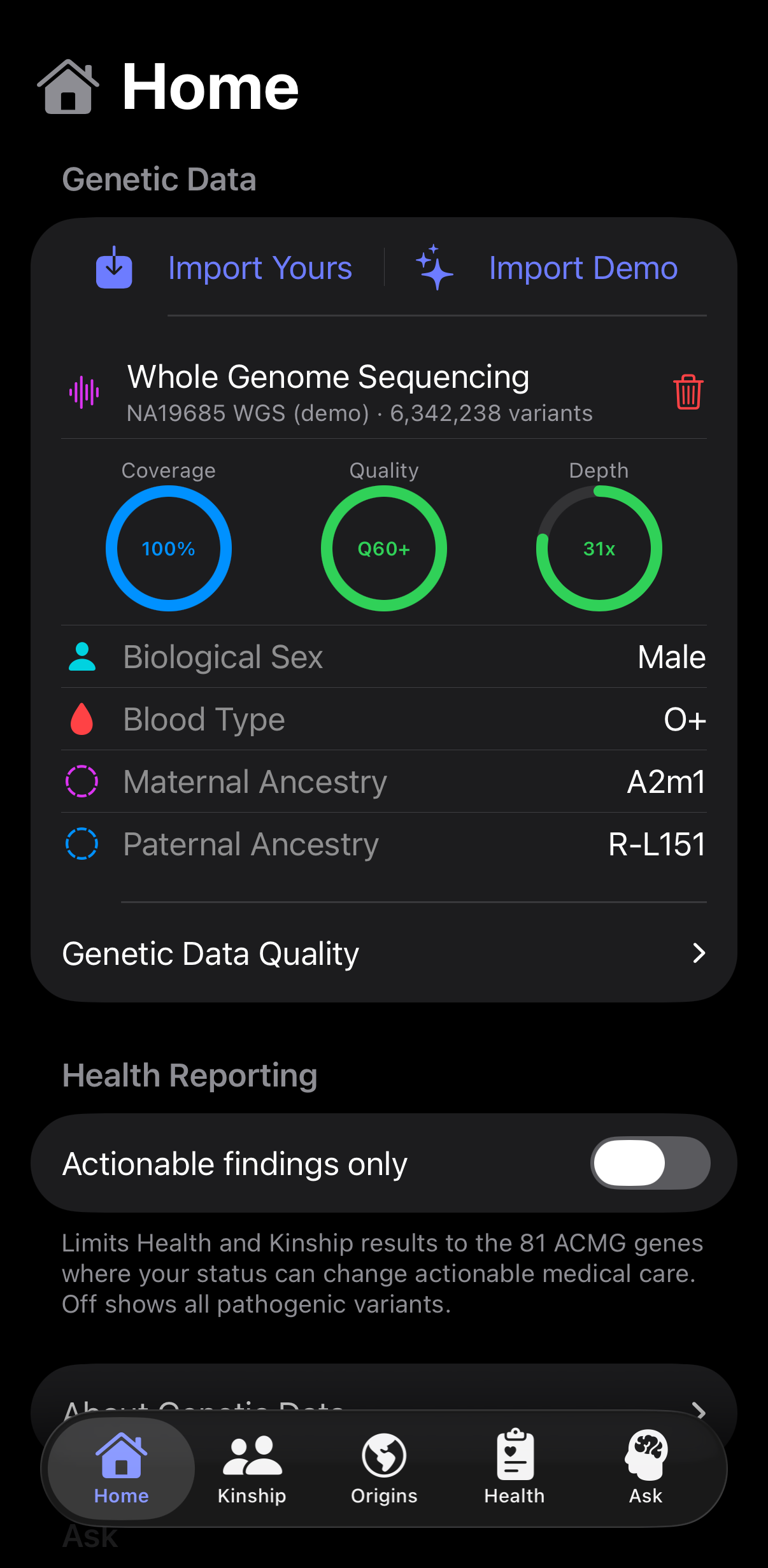
Task: Click the Import Demo button
Action: tap(583, 268)
